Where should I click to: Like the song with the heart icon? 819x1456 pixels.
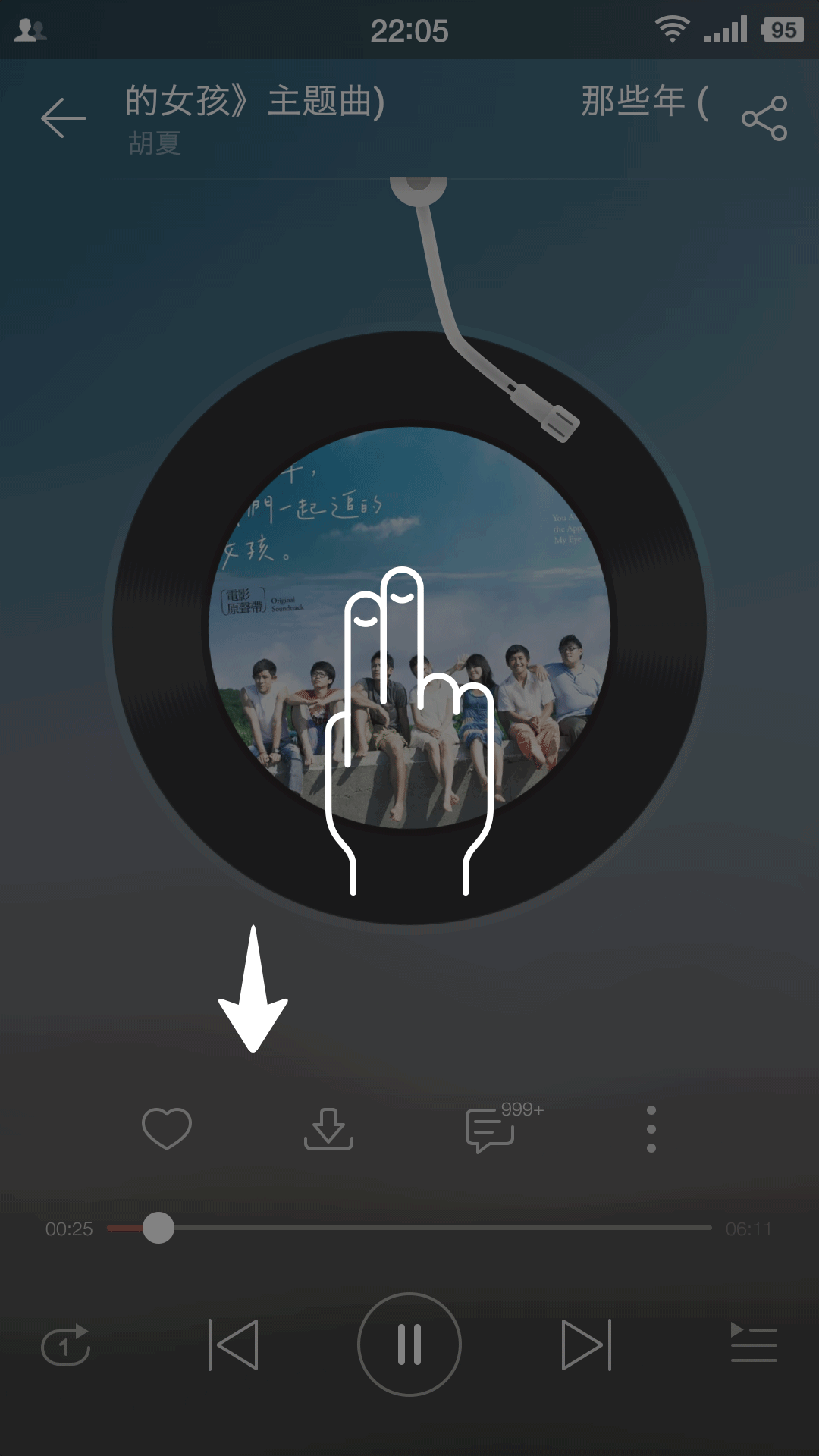point(167,1128)
